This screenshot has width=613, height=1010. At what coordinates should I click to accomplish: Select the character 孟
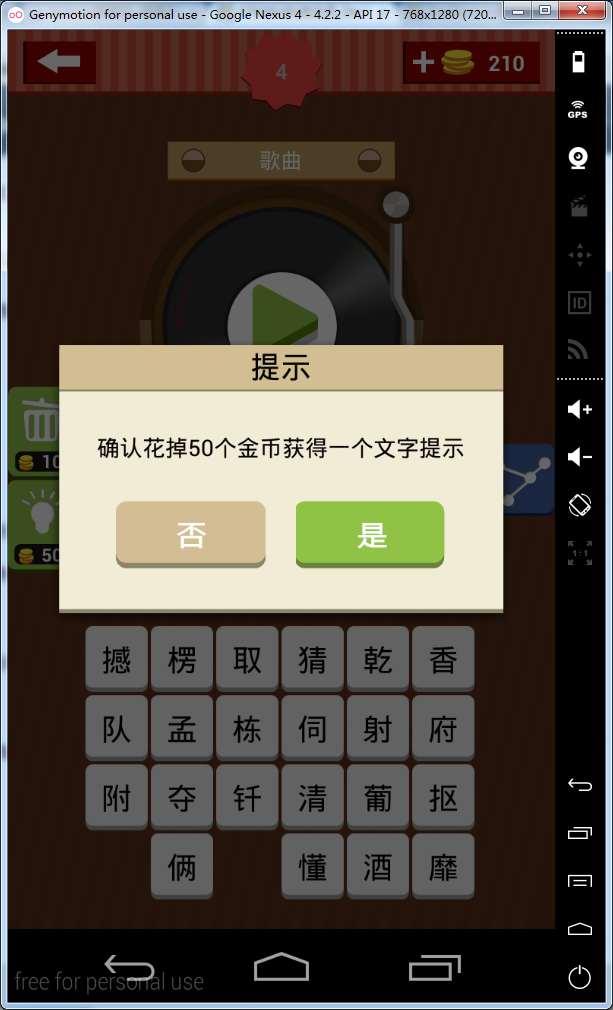tap(182, 729)
